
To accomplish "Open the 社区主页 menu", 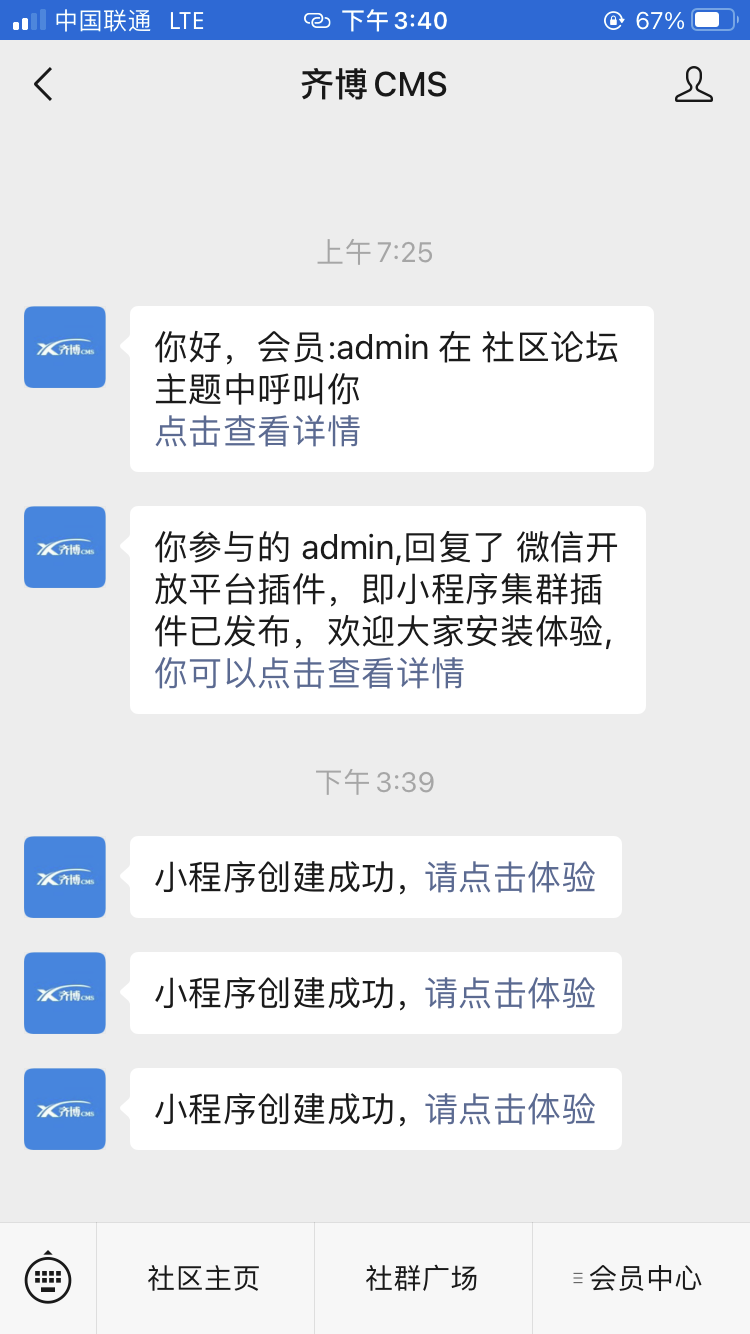I will (205, 1278).
